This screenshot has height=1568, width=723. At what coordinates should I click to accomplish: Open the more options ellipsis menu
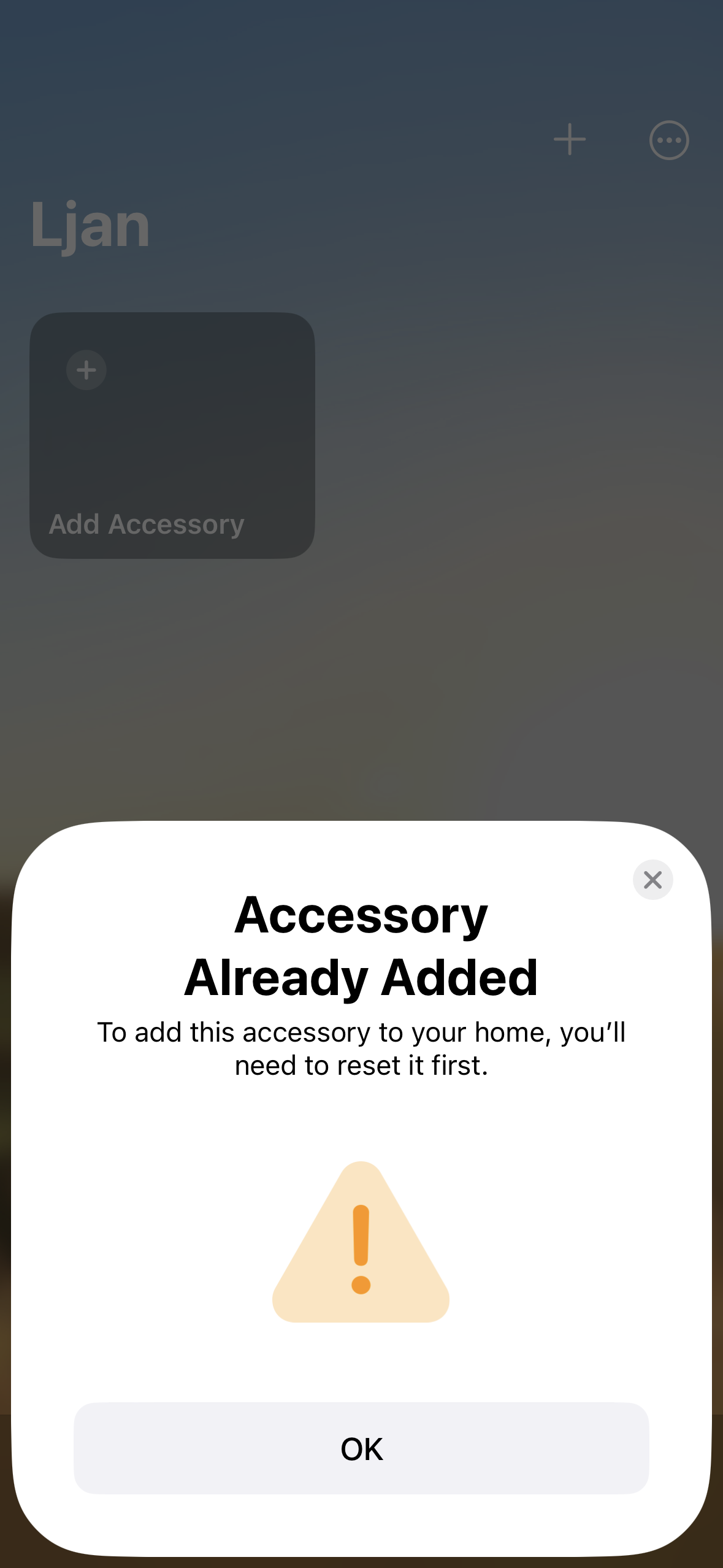[669, 140]
